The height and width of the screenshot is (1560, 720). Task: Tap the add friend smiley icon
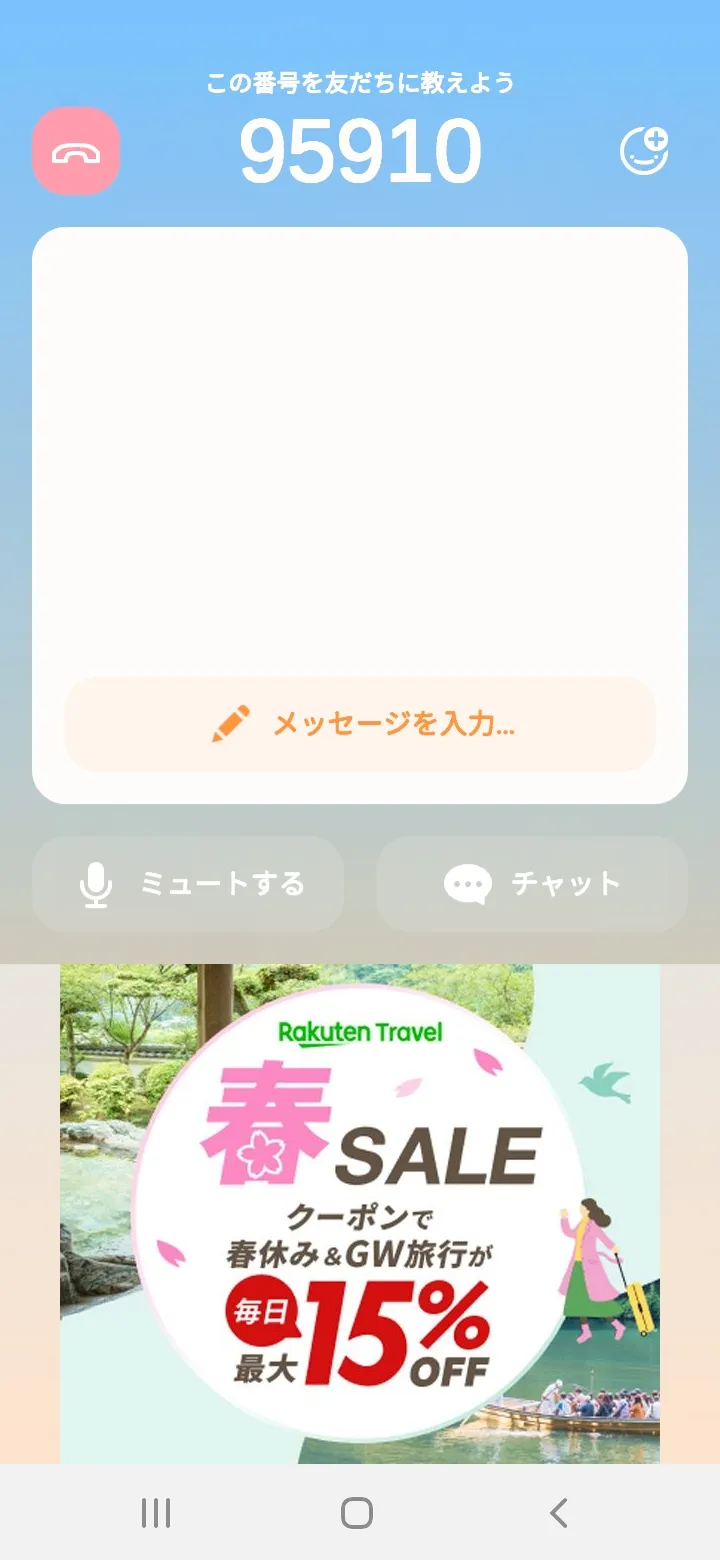pyautogui.click(x=644, y=151)
